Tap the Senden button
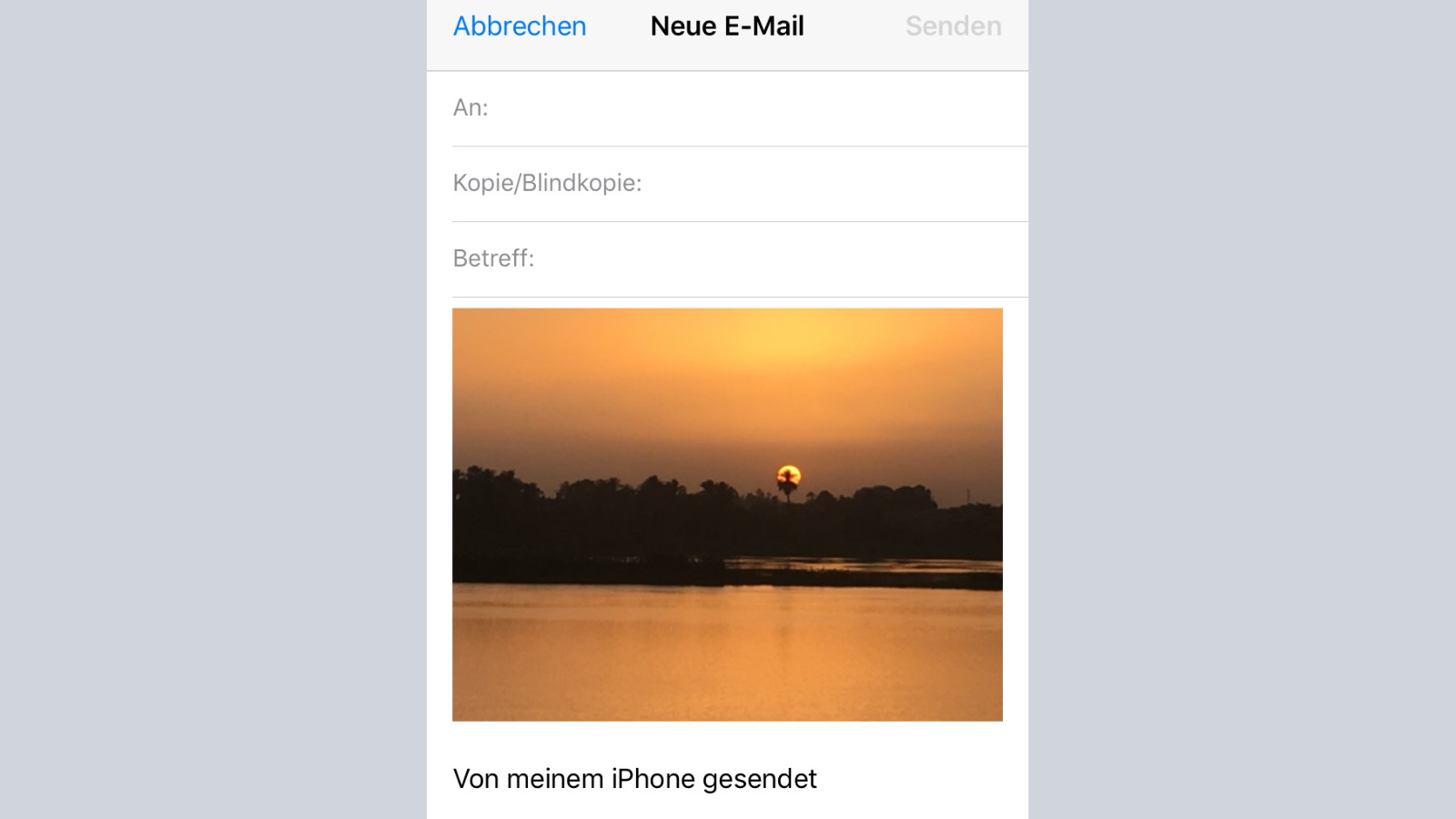This screenshot has height=819, width=1456. (953, 26)
